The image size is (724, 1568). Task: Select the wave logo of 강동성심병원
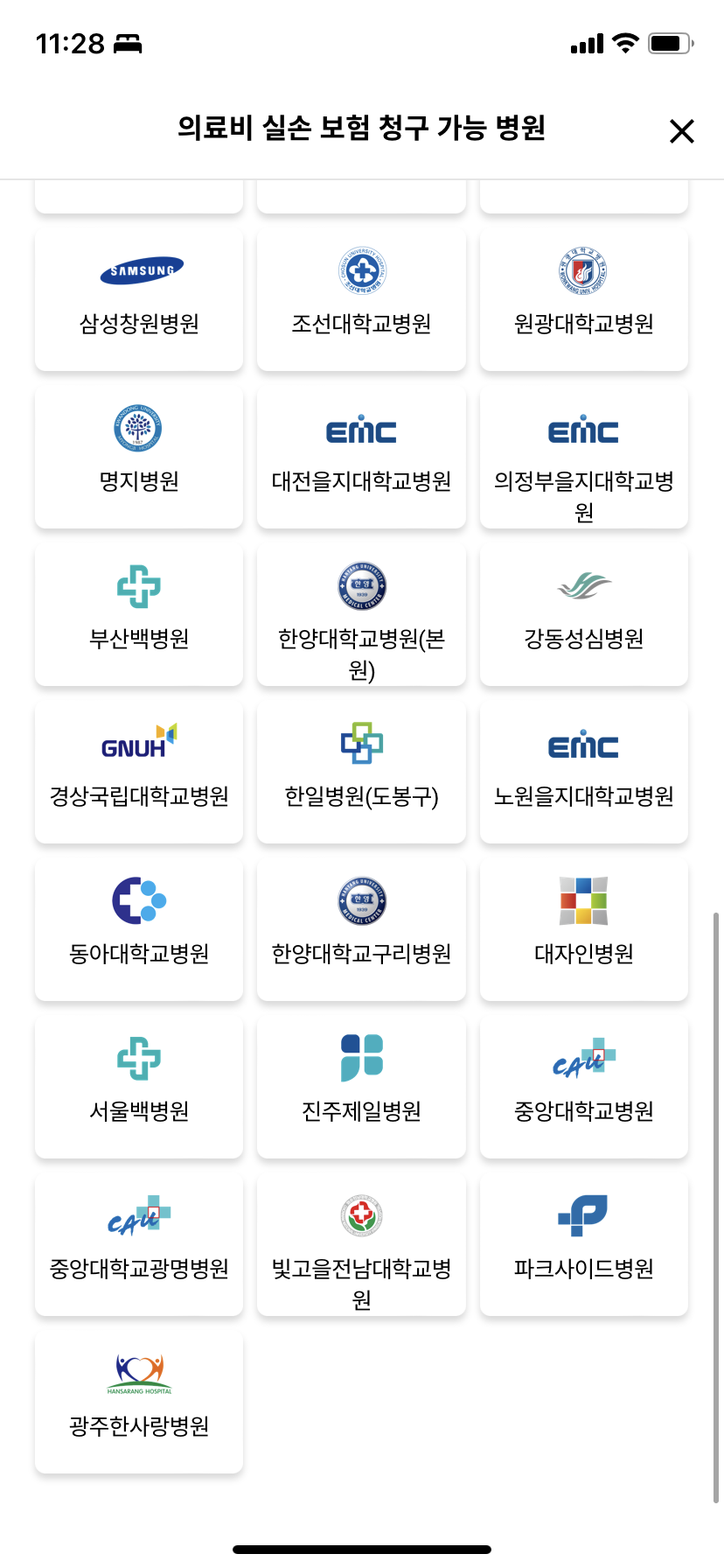click(584, 586)
